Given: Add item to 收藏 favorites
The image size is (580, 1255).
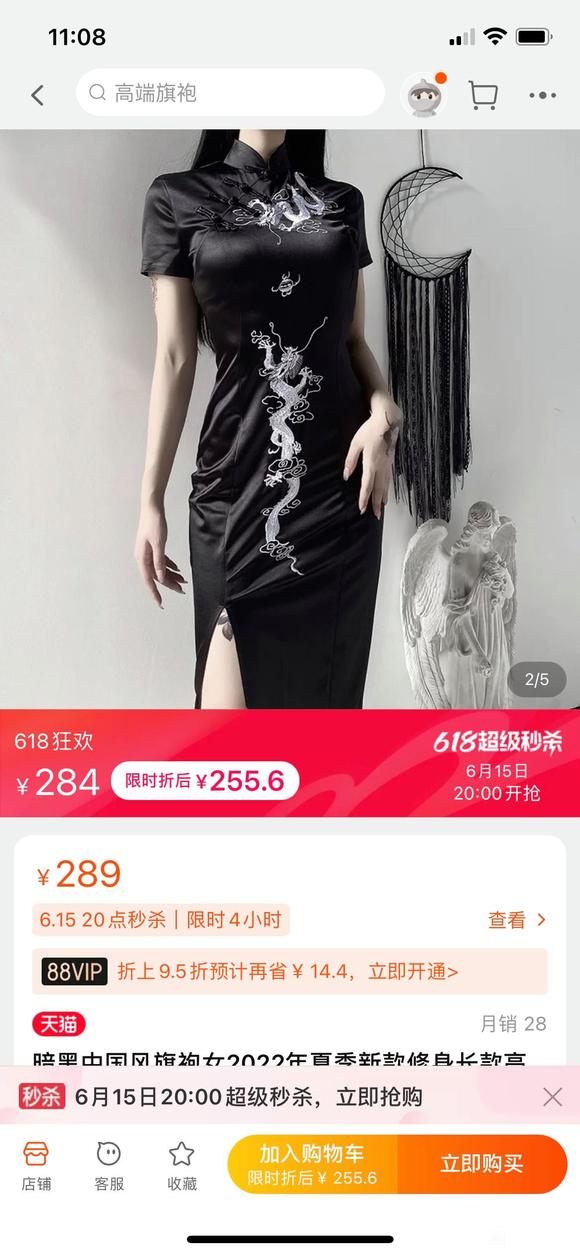Looking at the screenshot, I should 181,1166.
